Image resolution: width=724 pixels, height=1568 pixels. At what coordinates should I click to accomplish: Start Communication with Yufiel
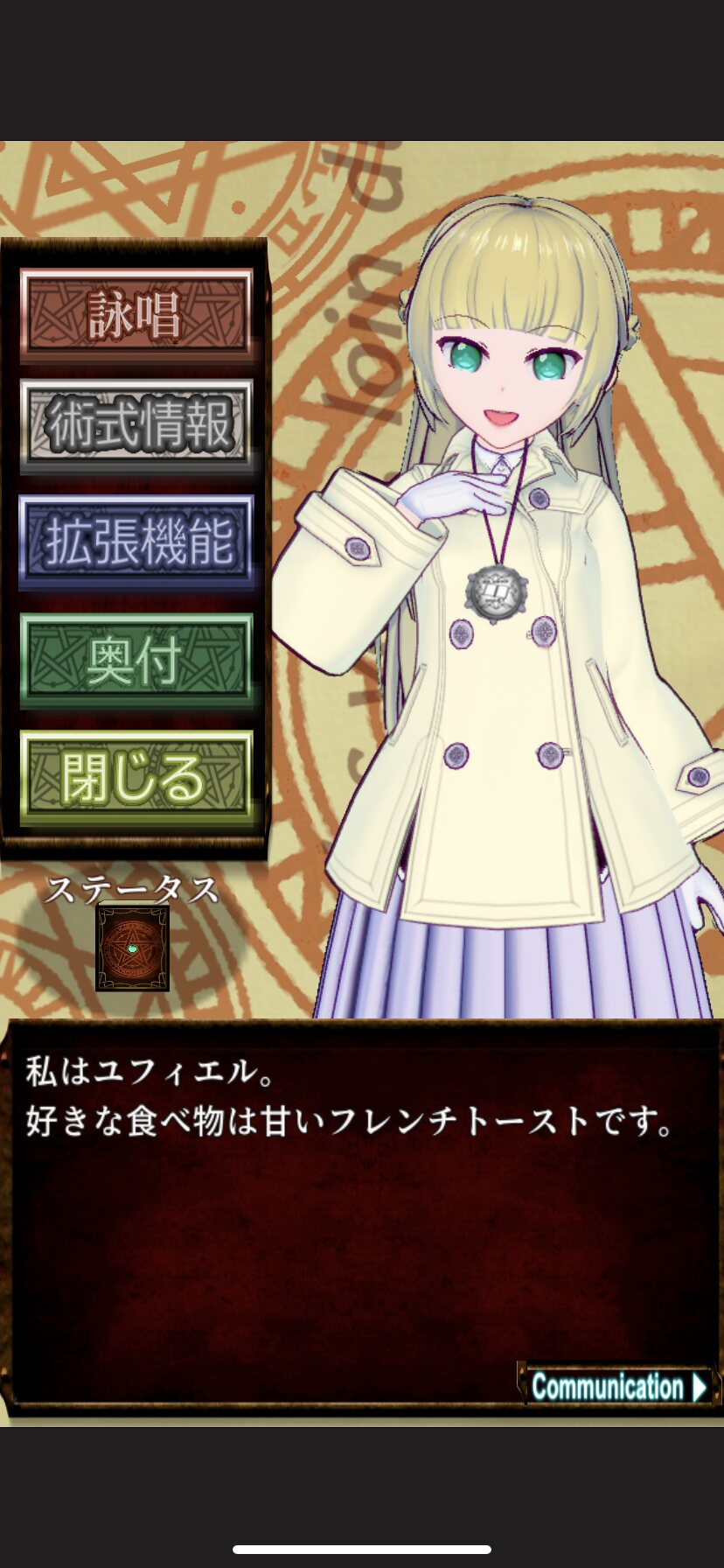pos(617,1386)
